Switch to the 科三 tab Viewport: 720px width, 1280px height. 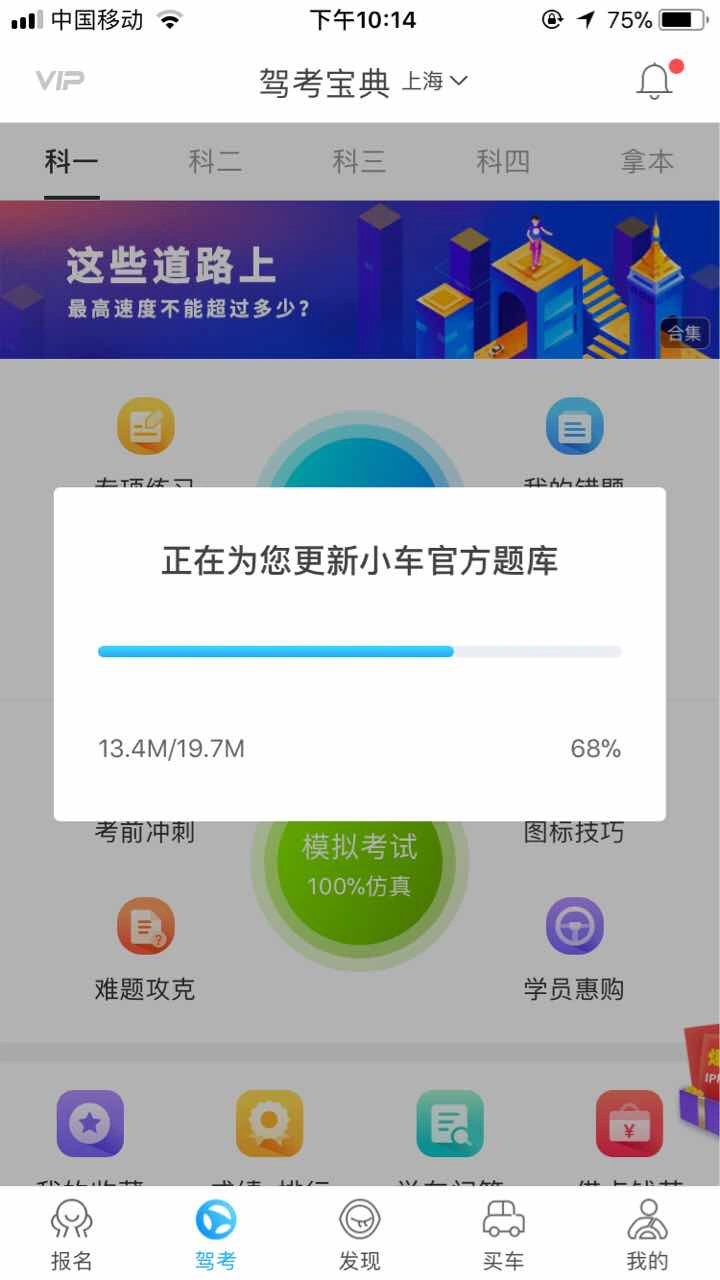point(359,162)
